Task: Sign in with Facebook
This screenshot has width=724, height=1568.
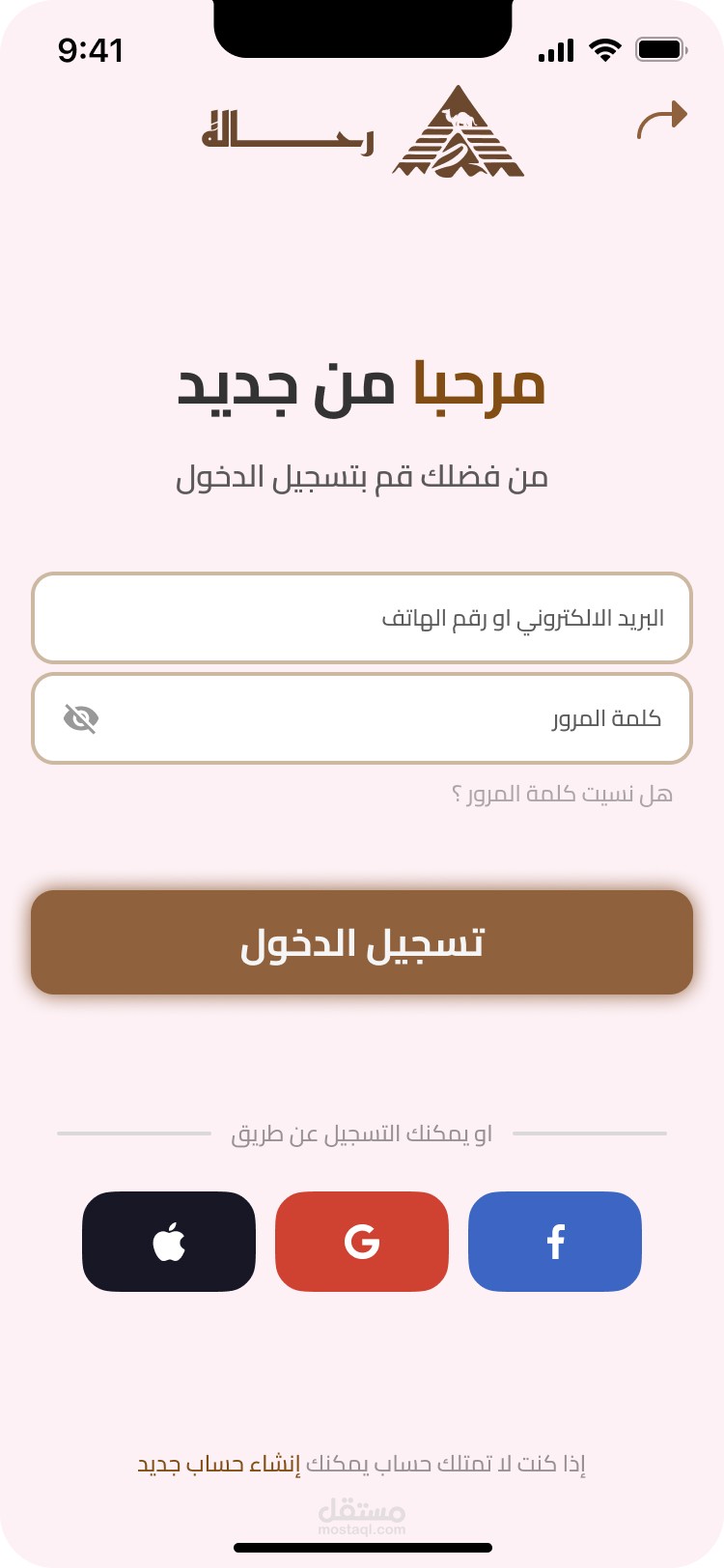Action: point(555,1242)
